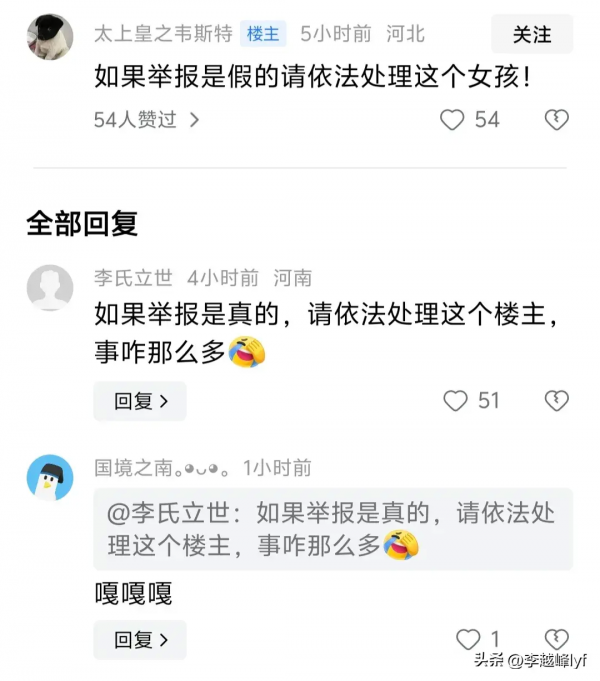600x681 pixels.
Task: Dislike 李氏立世's comment
Action: click(x=556, y=401)
